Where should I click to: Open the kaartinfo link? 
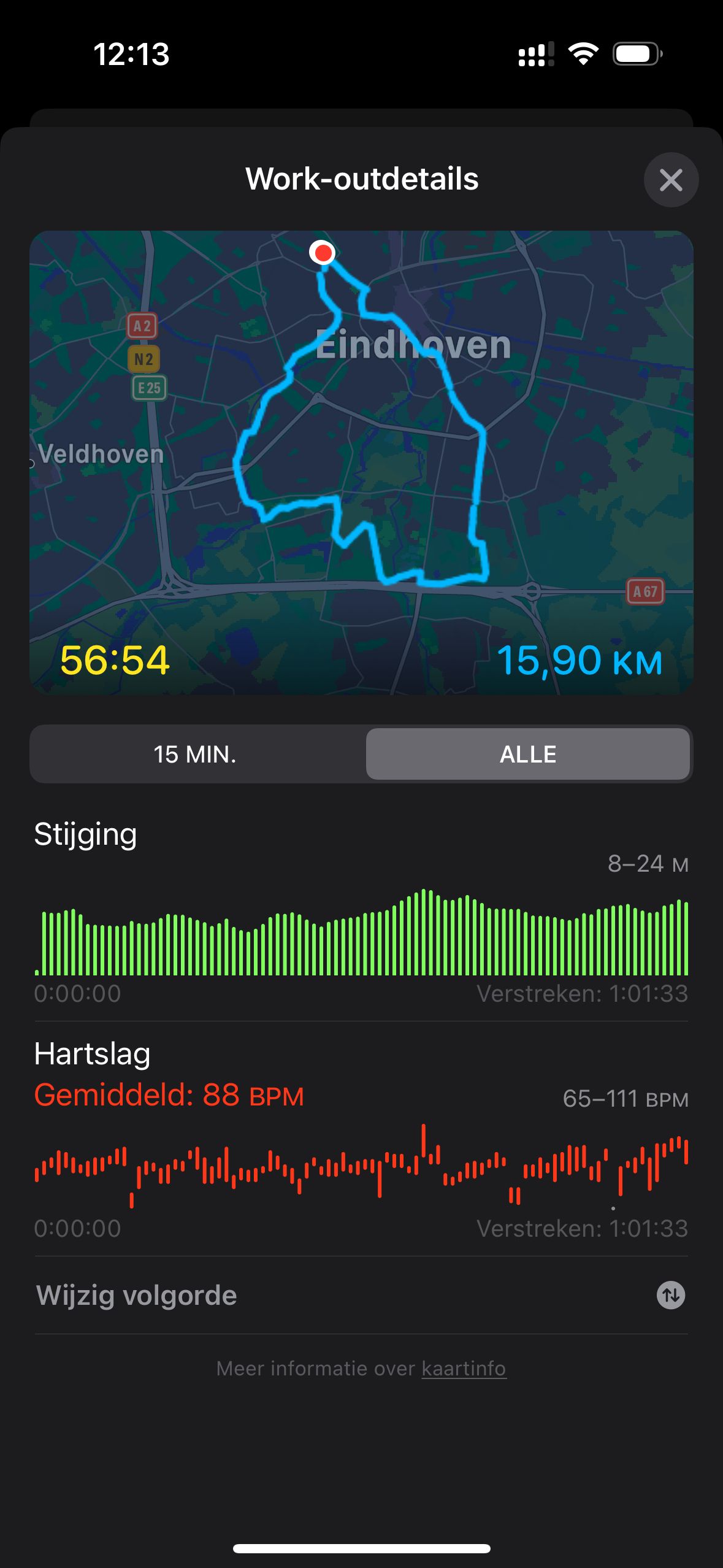(x=464, y=1369)
